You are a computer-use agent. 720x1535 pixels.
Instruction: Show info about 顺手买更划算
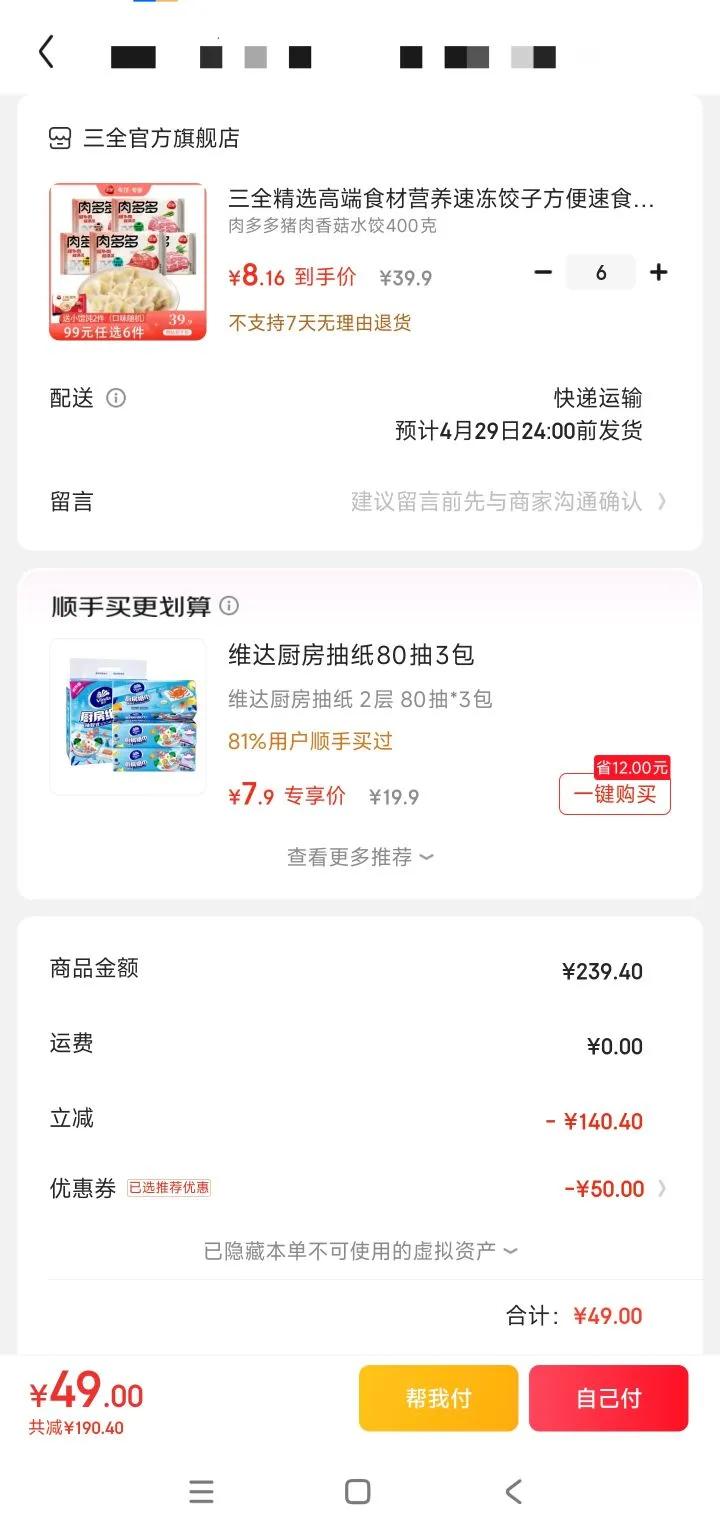(x=230, y=606)
